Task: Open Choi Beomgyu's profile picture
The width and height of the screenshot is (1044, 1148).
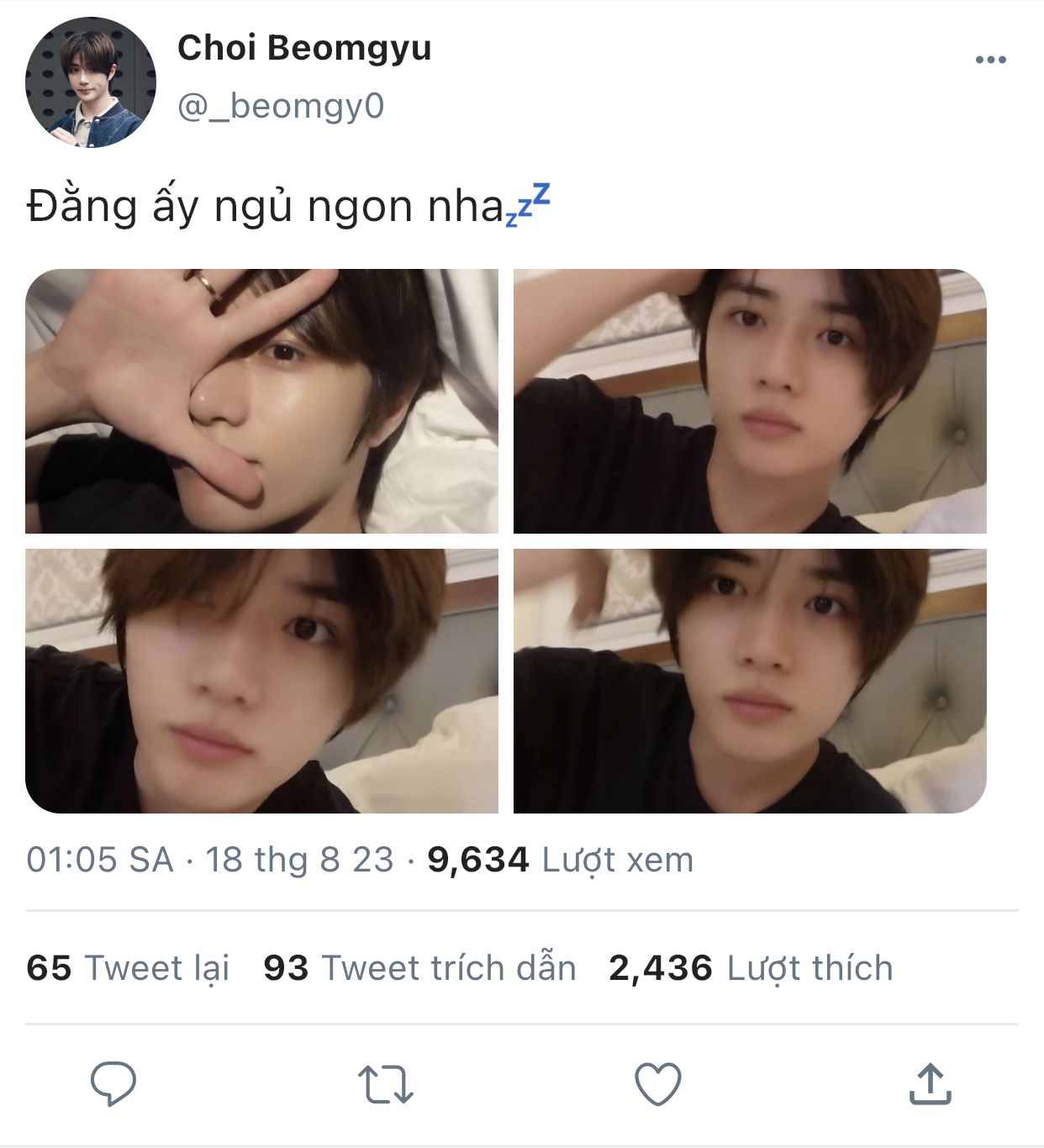Action: click(91, 82)
